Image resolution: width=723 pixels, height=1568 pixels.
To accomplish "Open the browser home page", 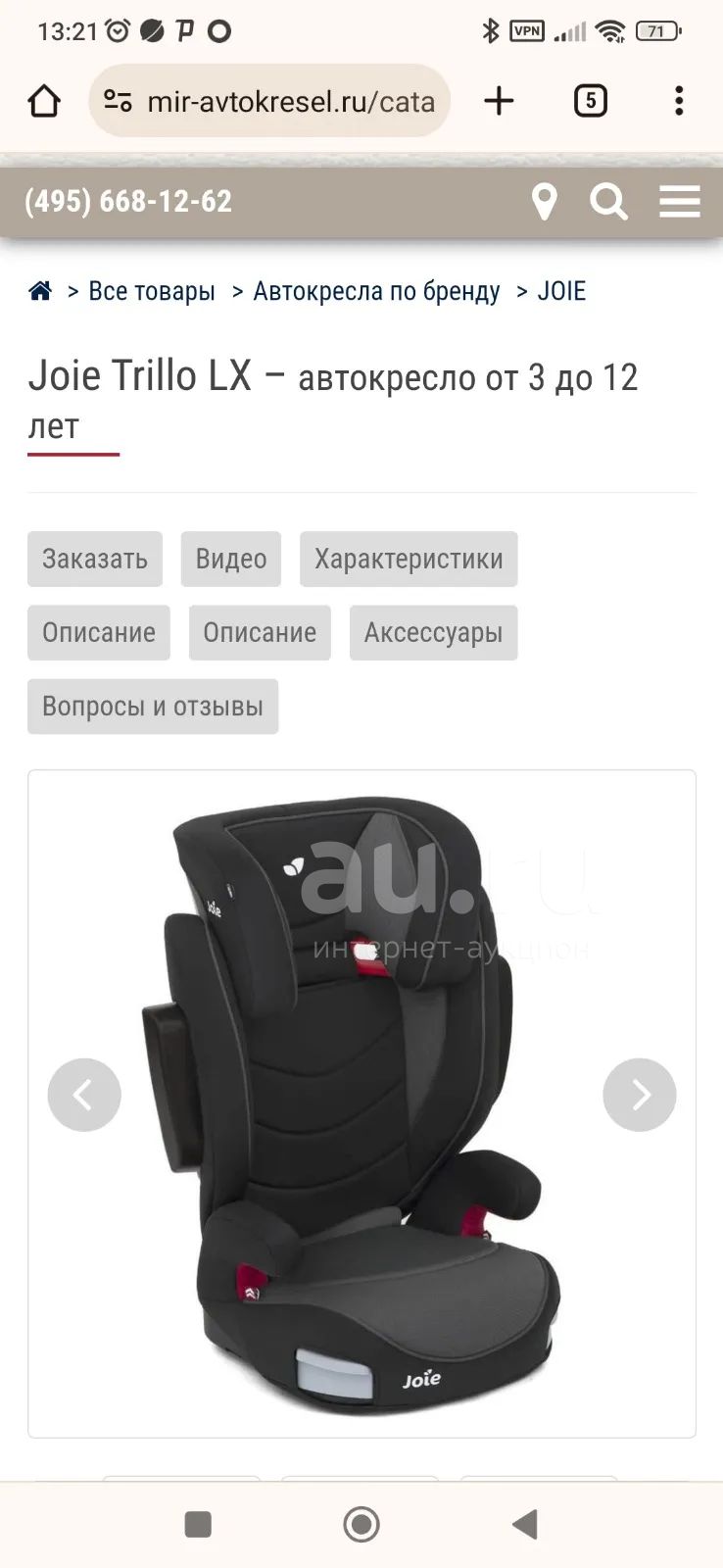I will click(44, 101).
